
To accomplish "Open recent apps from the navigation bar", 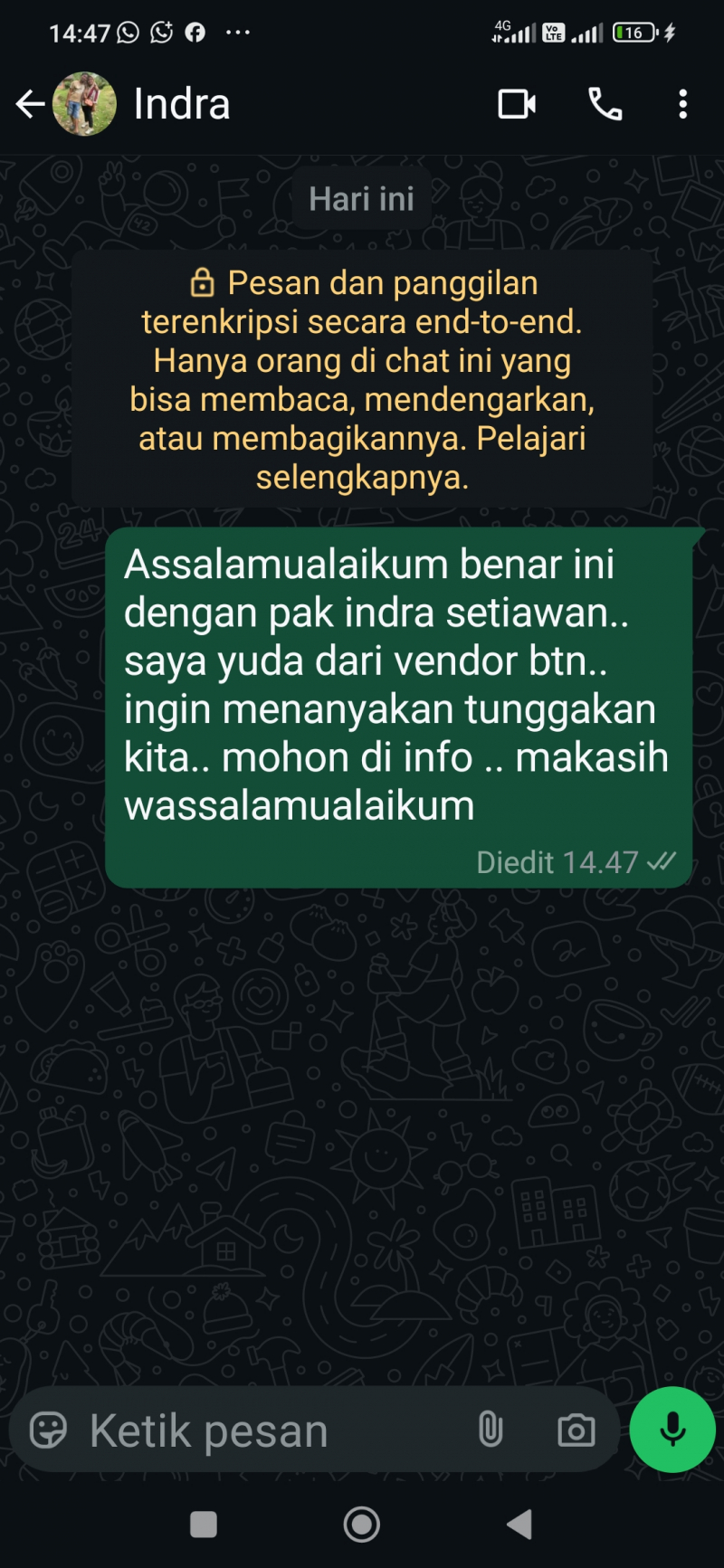I will coord(204,1525).
